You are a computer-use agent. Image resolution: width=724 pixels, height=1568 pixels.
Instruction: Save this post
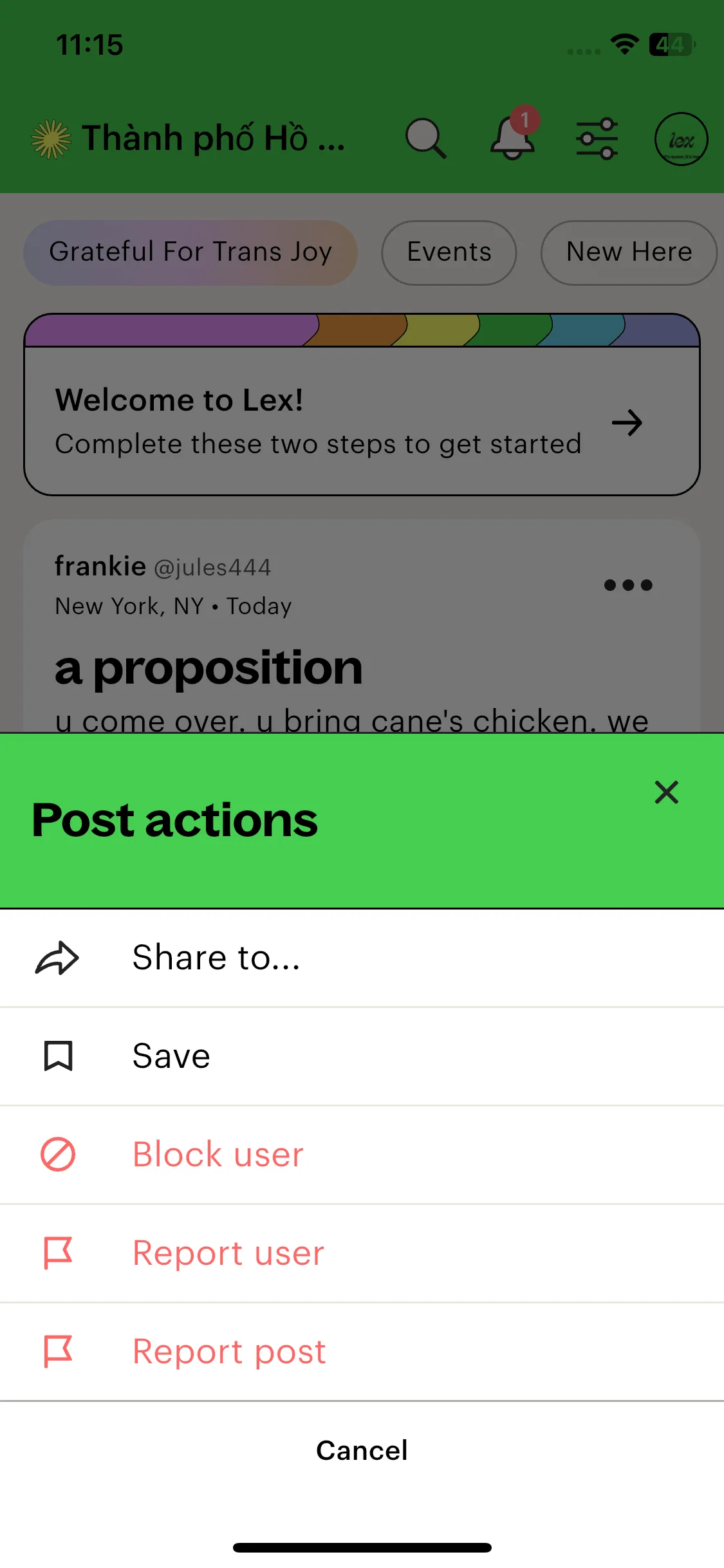coord(171,1056)
